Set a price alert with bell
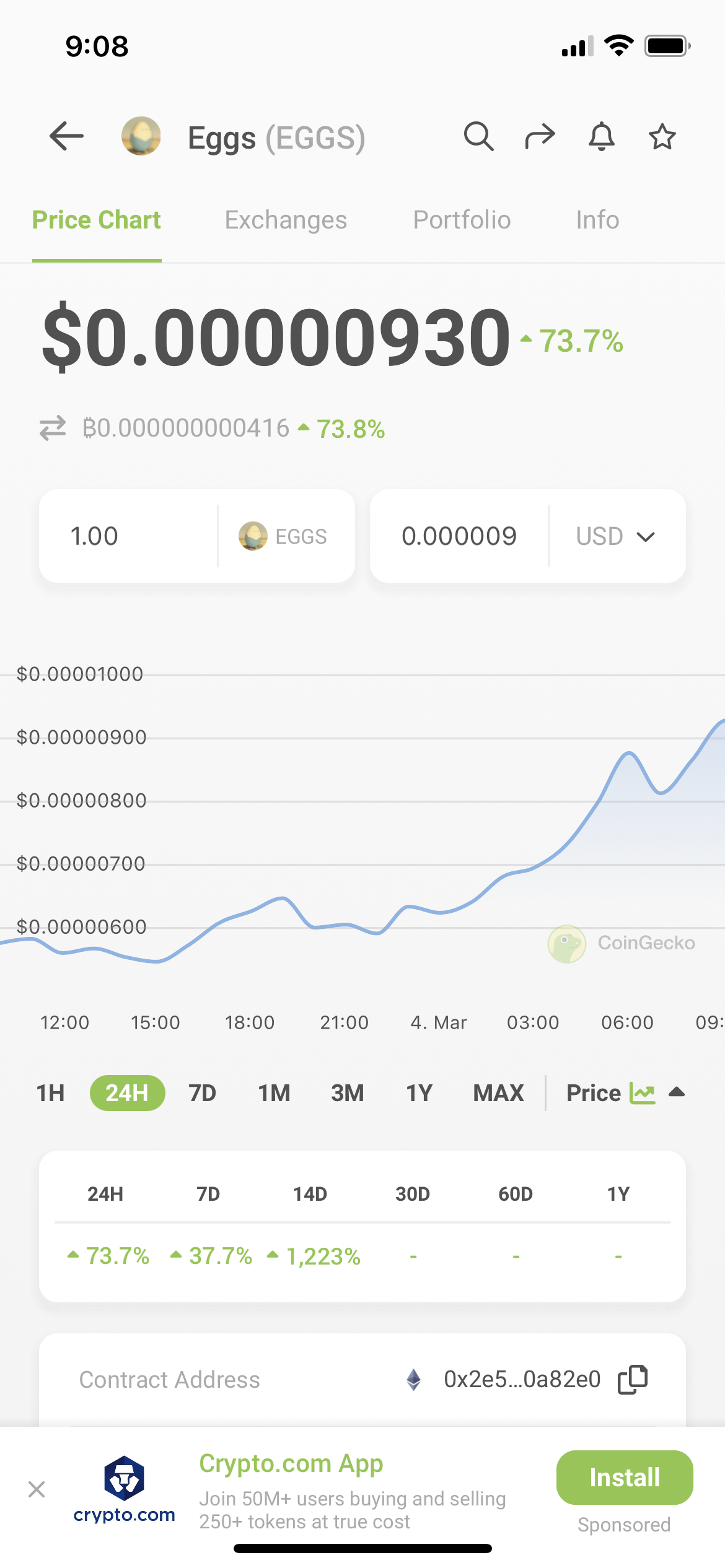 [601, 136]
